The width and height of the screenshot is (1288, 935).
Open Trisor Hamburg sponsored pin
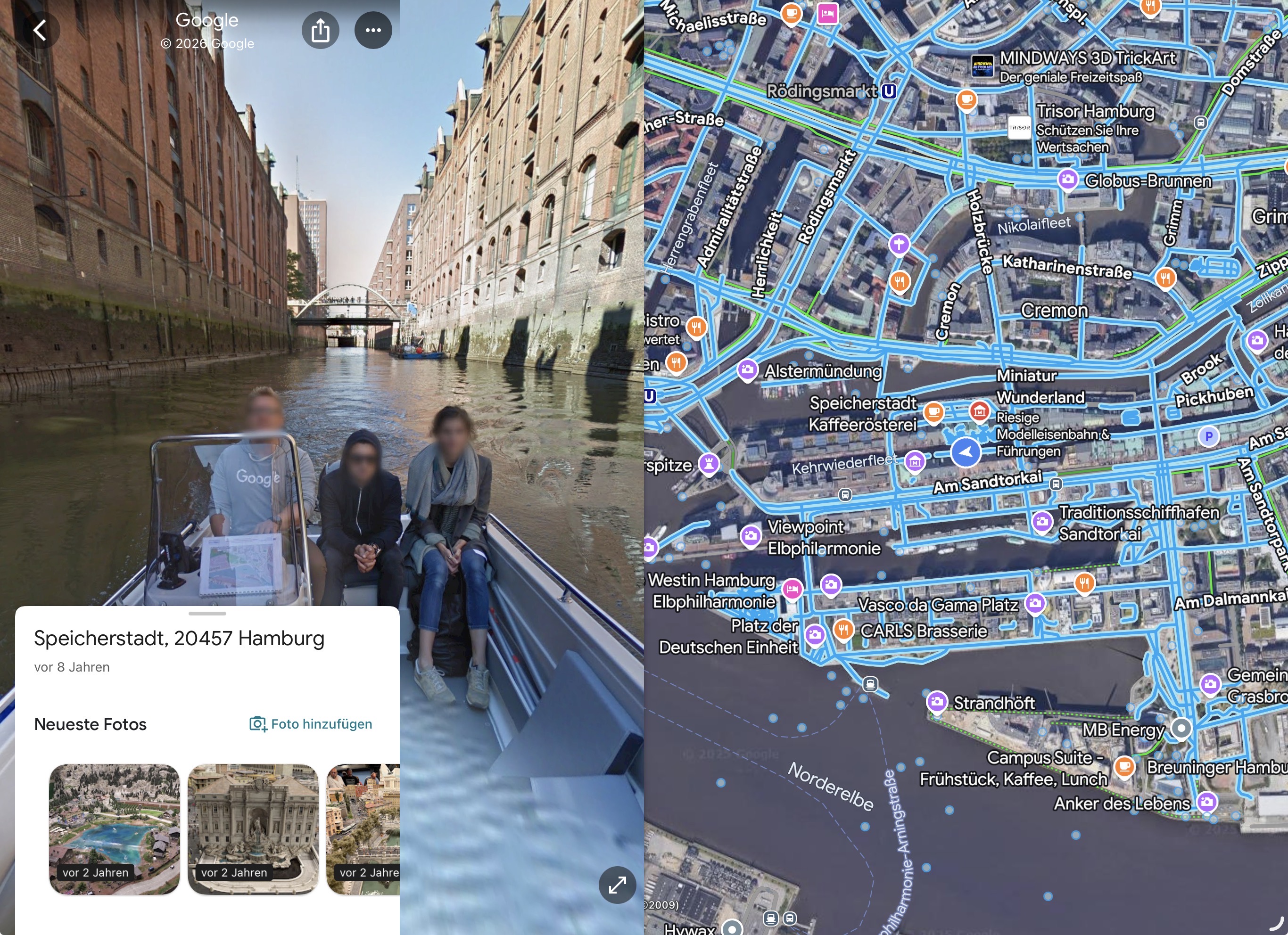pos(1019,128)
